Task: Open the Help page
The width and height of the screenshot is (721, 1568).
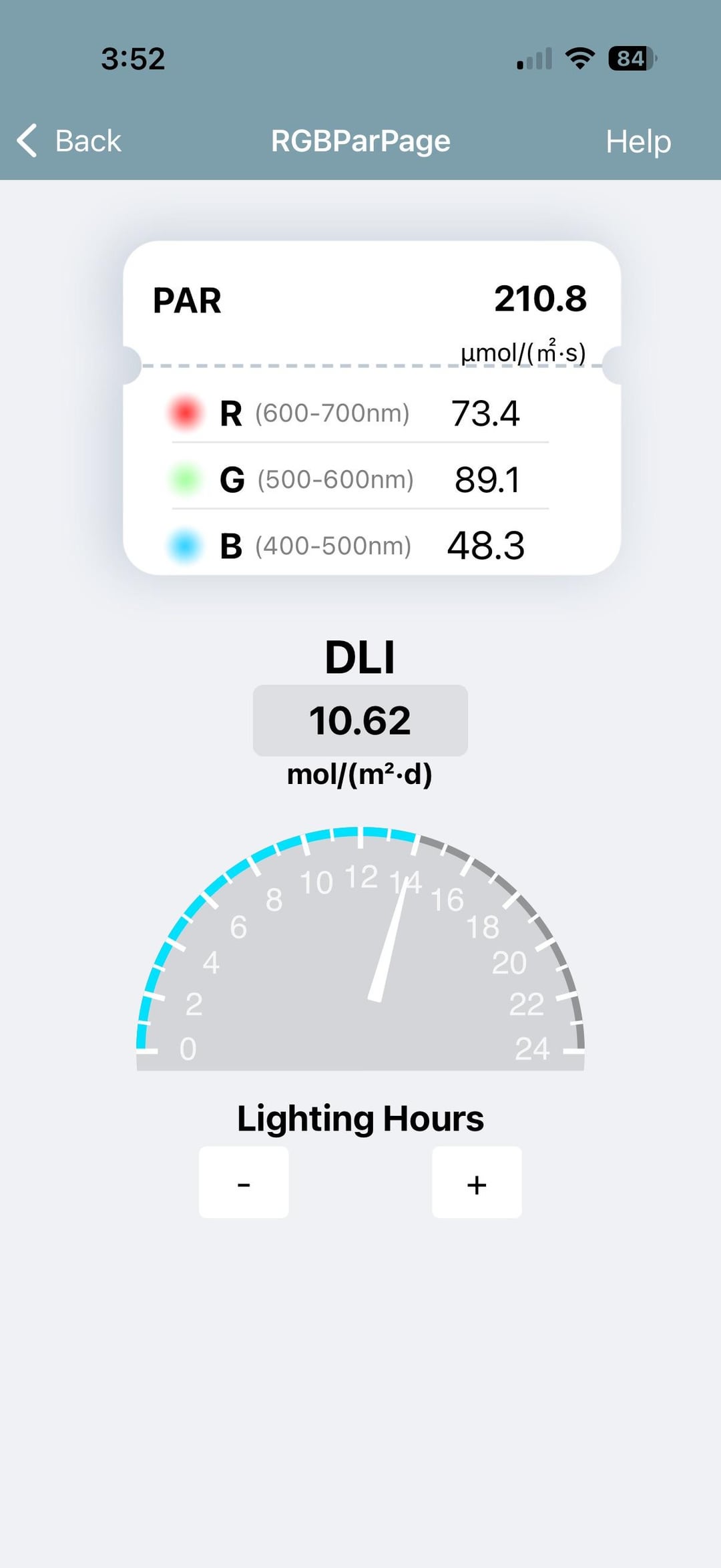Action: [638, 142]
